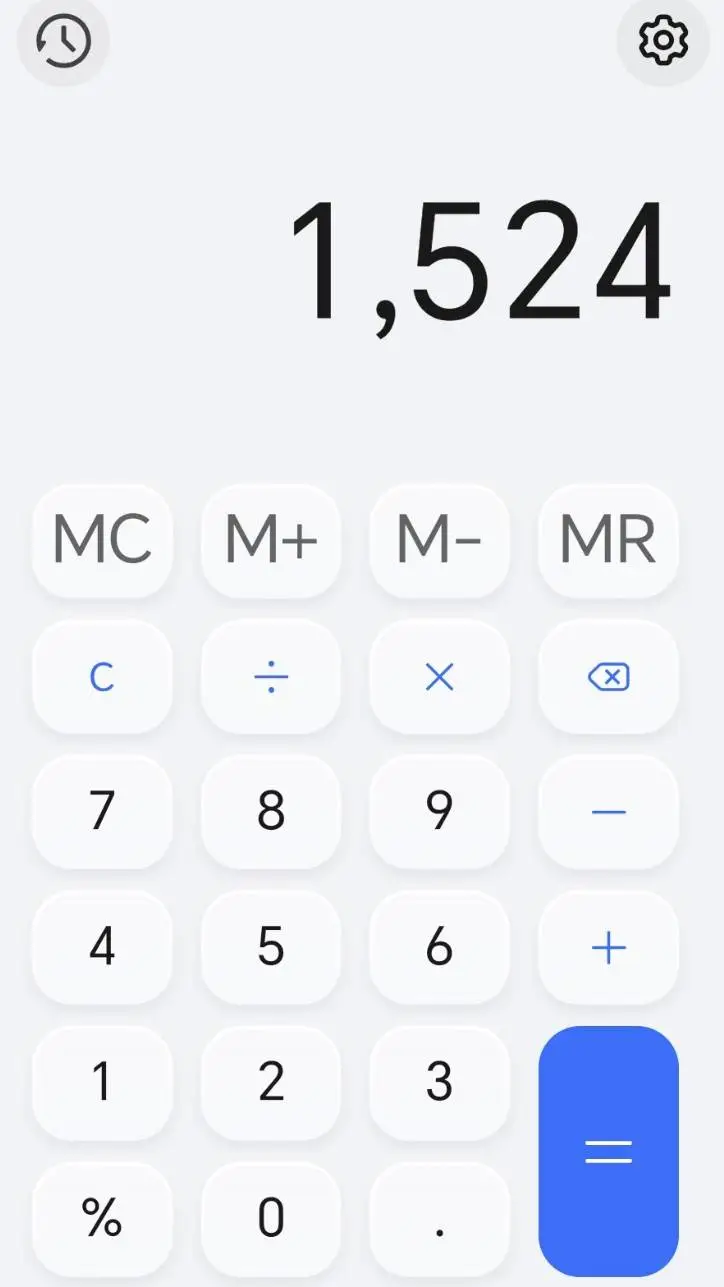This screenshot has height=1287, width=724.
Task: Recall memory with MR
Action: (608, 540)
